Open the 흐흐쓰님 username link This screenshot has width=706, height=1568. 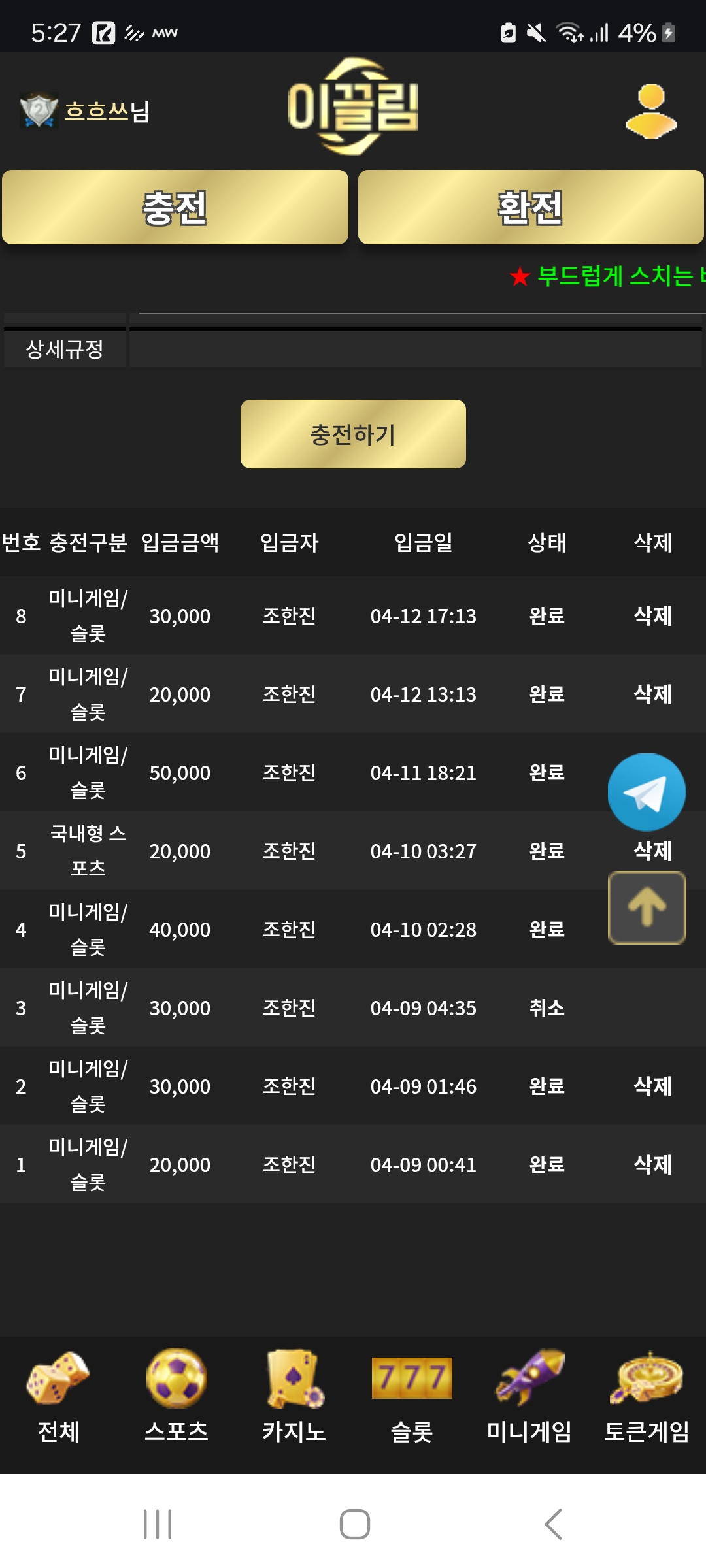click(107, 111)
